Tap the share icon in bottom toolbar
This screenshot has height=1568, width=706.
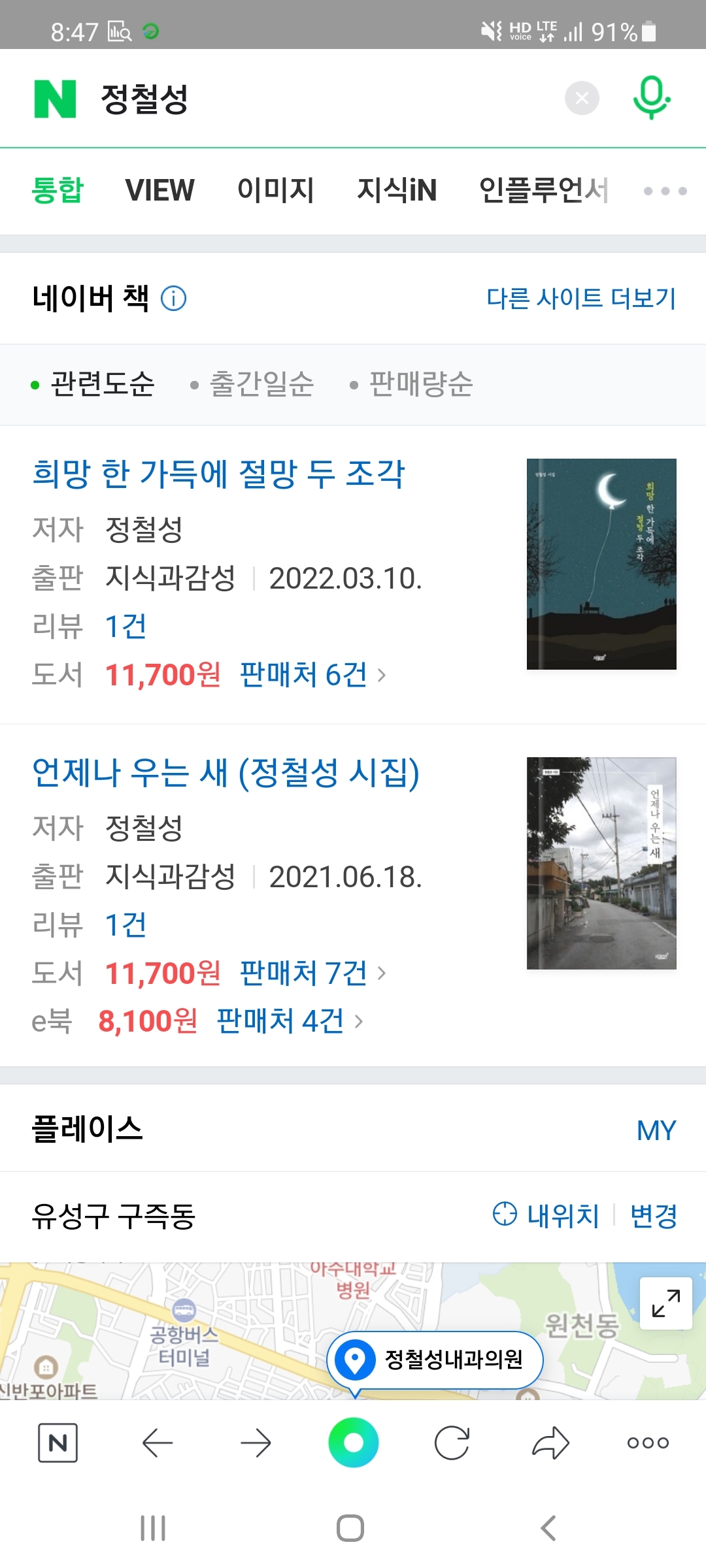[549, 1444]
